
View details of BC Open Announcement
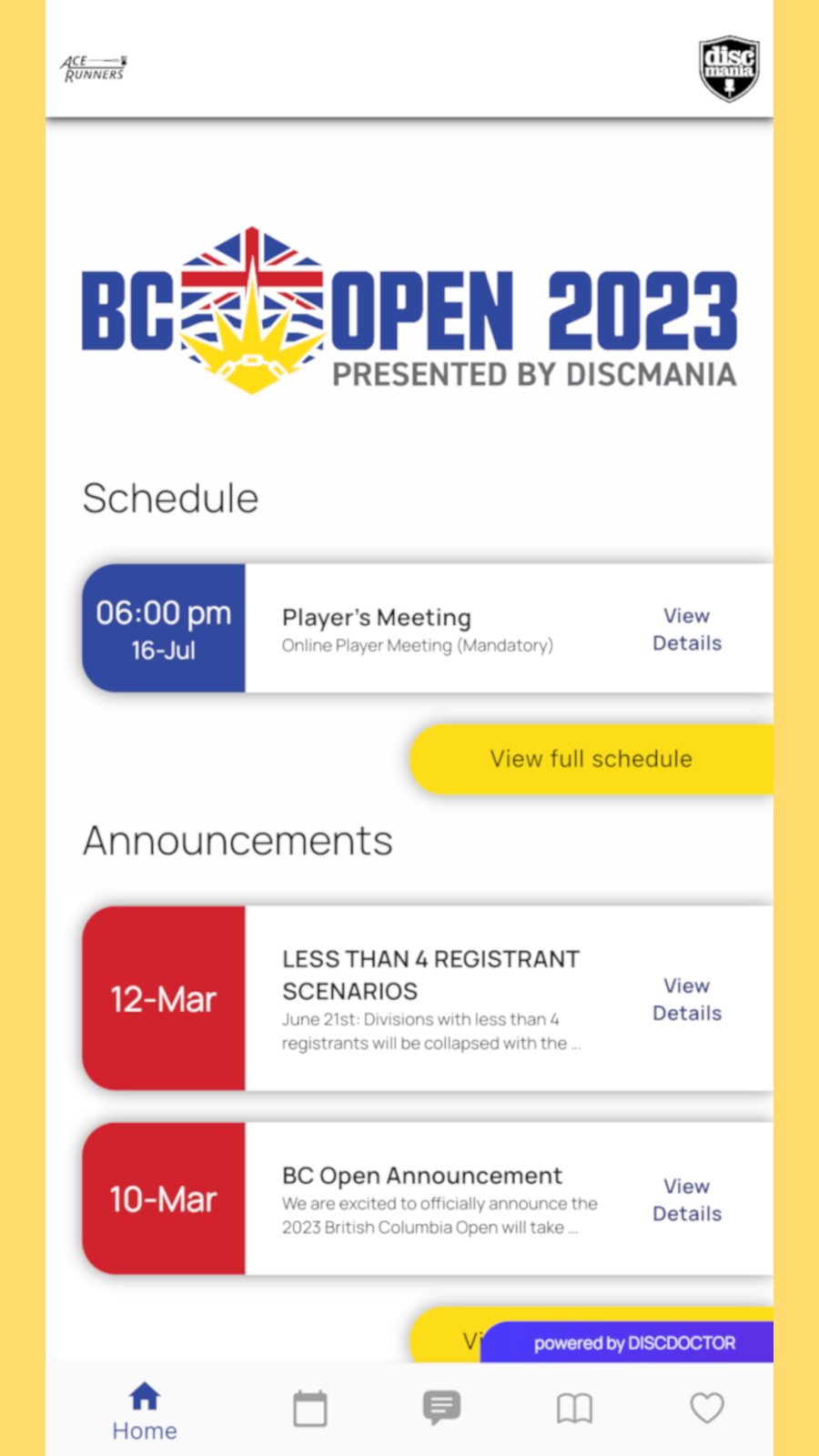(x=687, y=1199)
